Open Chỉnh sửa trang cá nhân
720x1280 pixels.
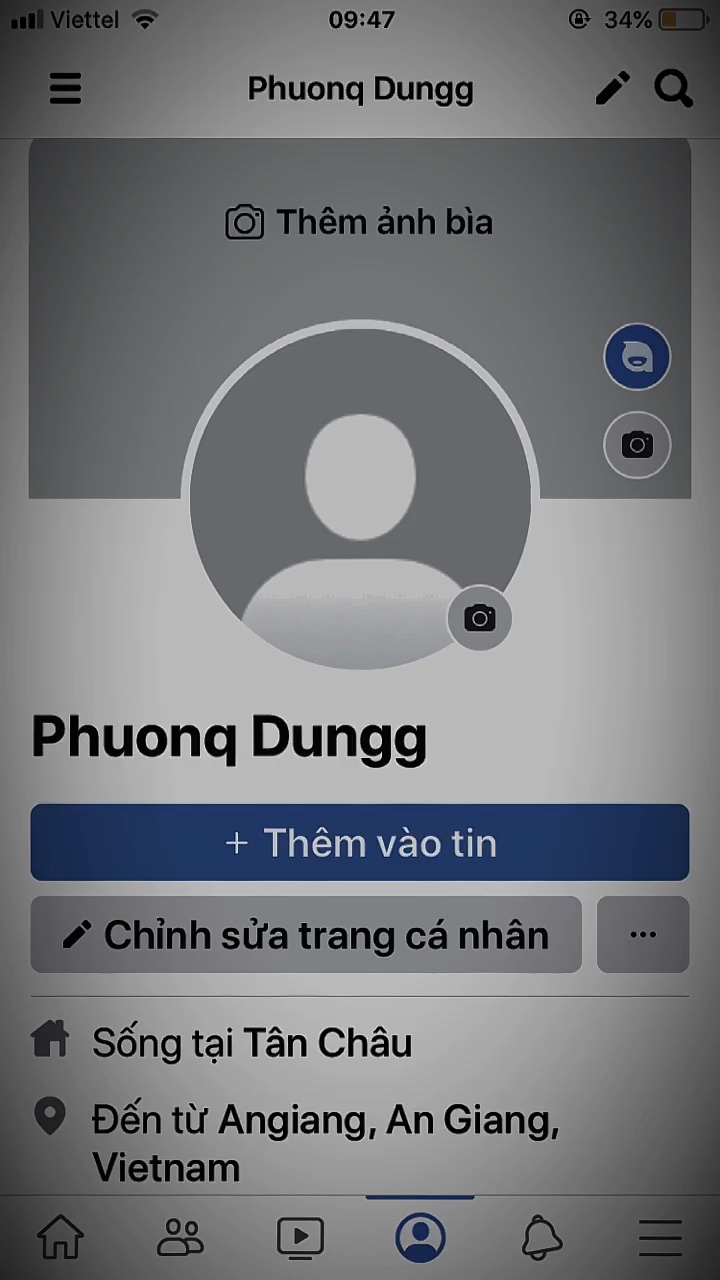pos(306,935)
